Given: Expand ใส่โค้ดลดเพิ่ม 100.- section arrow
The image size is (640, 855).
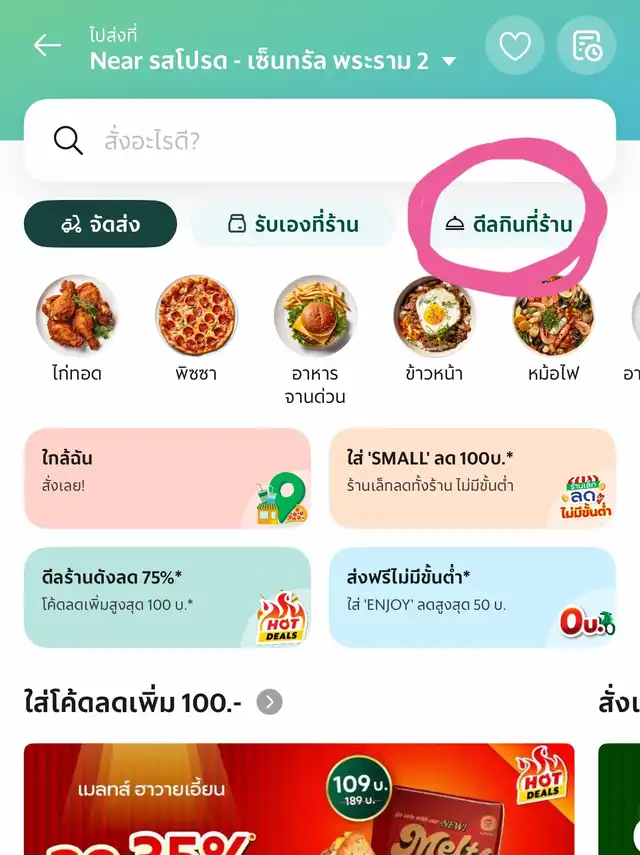Looking at the screenshot, I should point(269,702).
